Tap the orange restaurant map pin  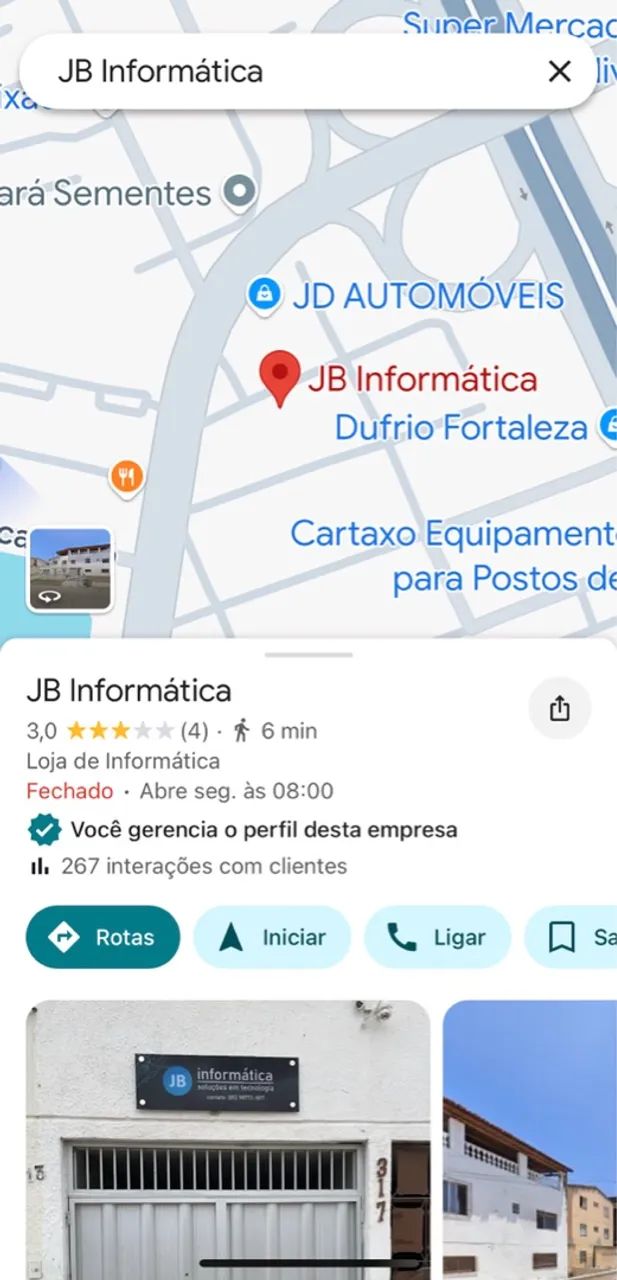[x=126, y=477]
